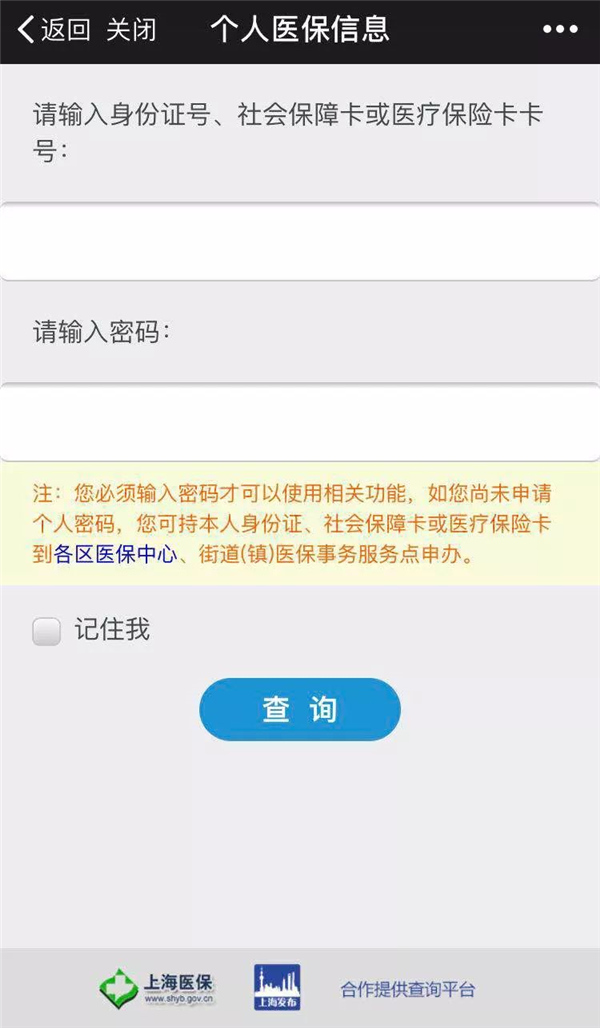Go back using 返回 arrow

click(52, 31)
